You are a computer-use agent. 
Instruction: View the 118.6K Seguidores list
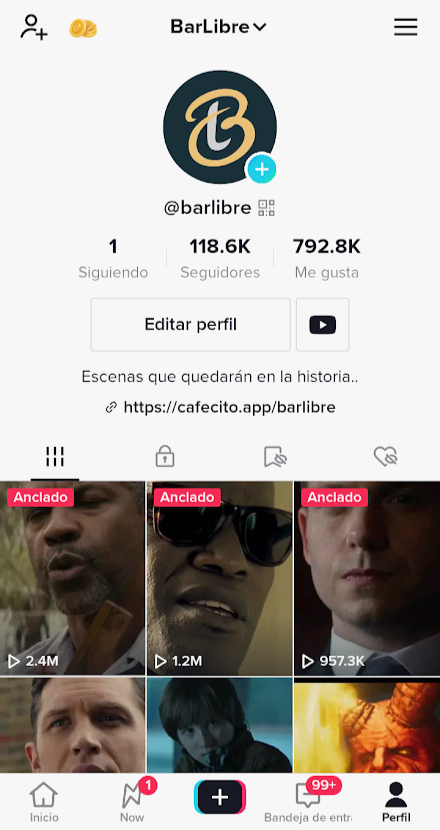coord(220,259)
